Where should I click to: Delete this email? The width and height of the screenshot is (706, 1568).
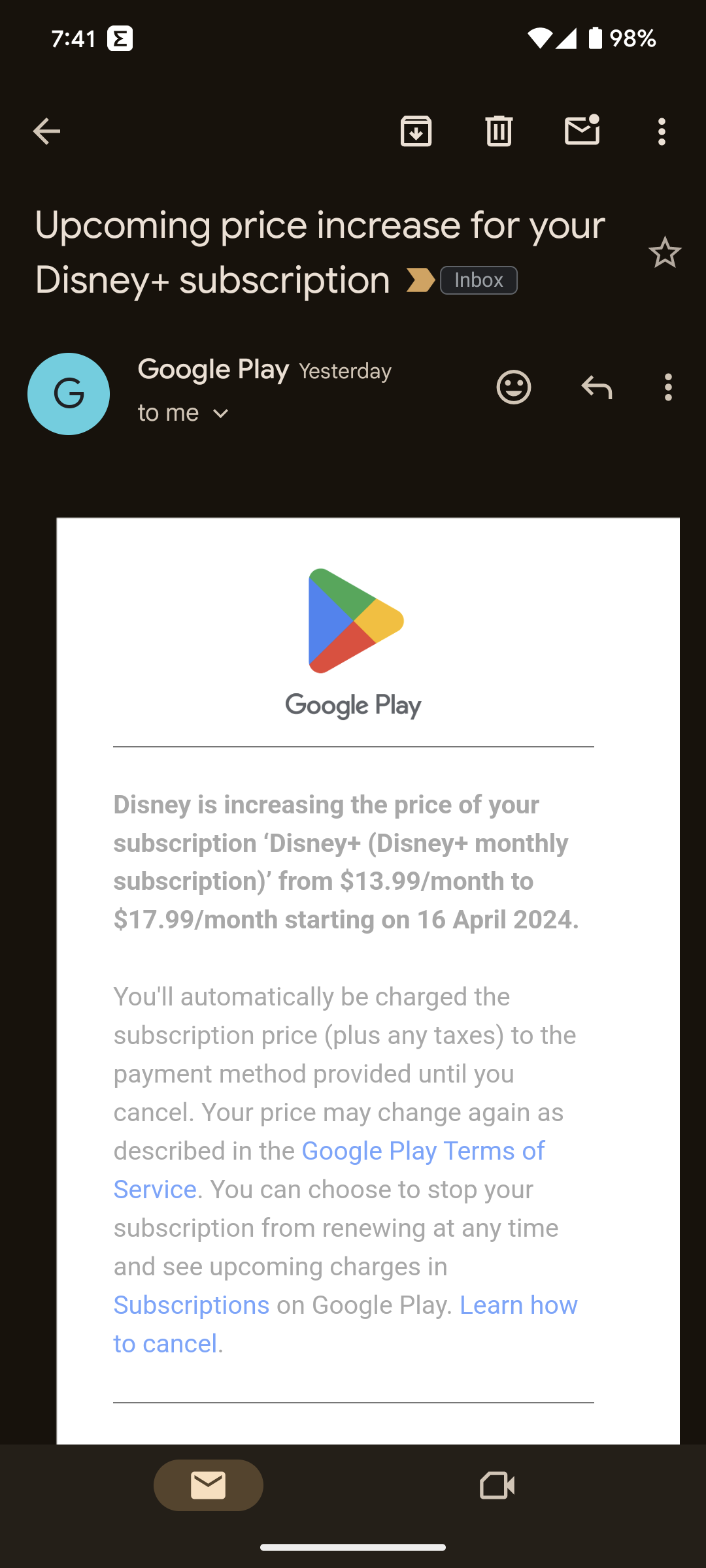point(499,131)
